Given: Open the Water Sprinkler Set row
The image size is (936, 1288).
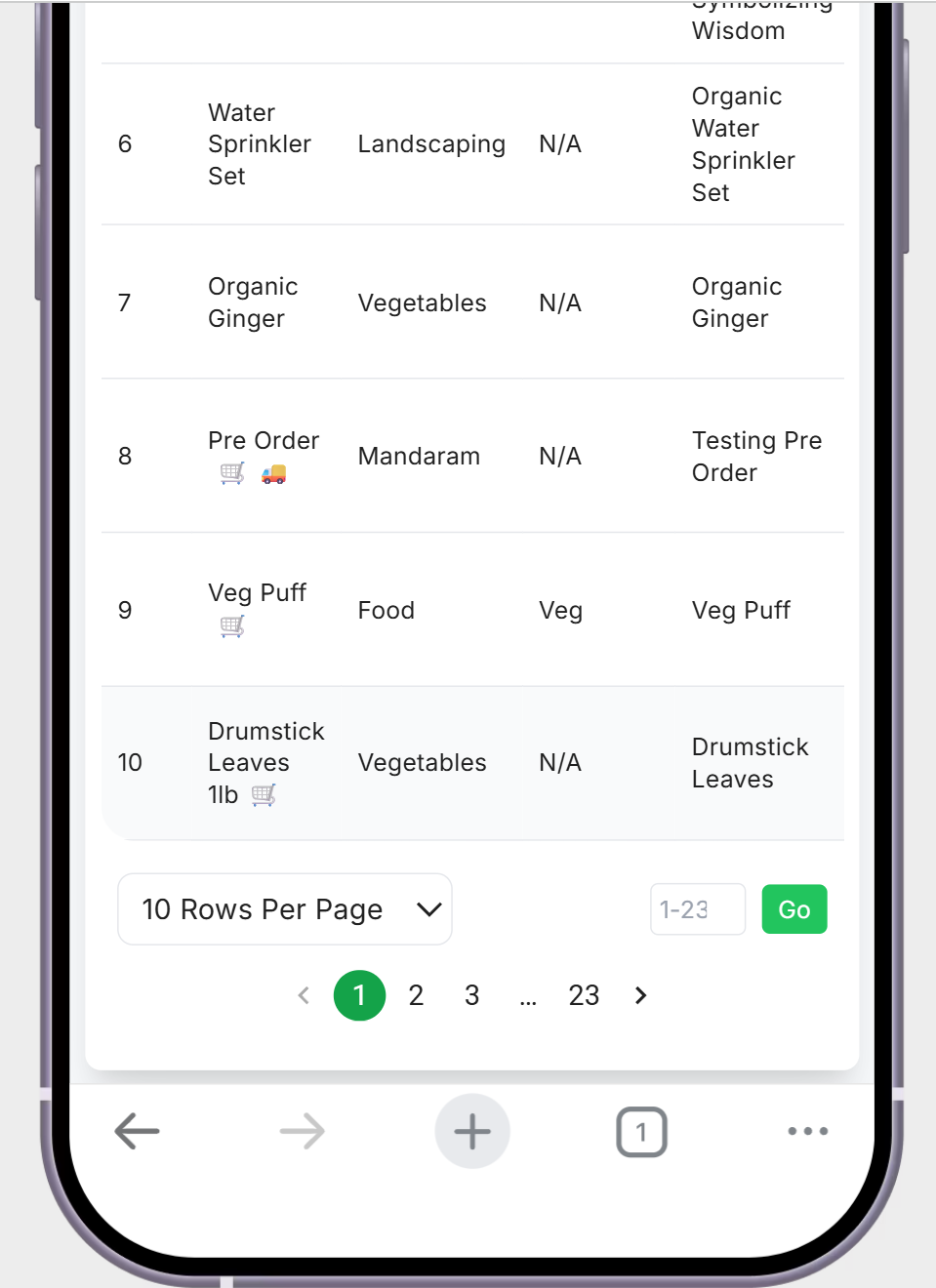Looking at the screenshot, I should click(259, 144).
